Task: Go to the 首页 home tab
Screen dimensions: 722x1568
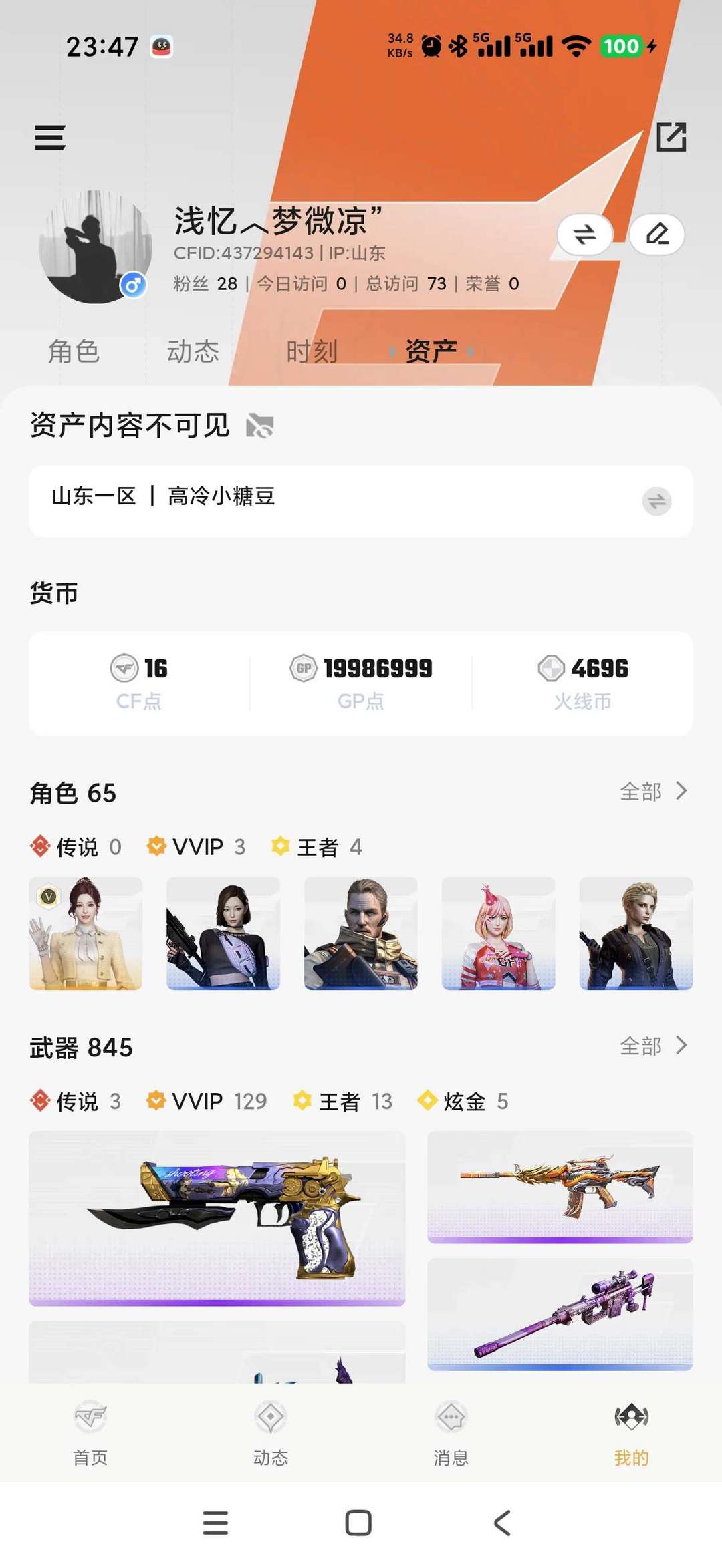Action: (x=90, y=1431)
